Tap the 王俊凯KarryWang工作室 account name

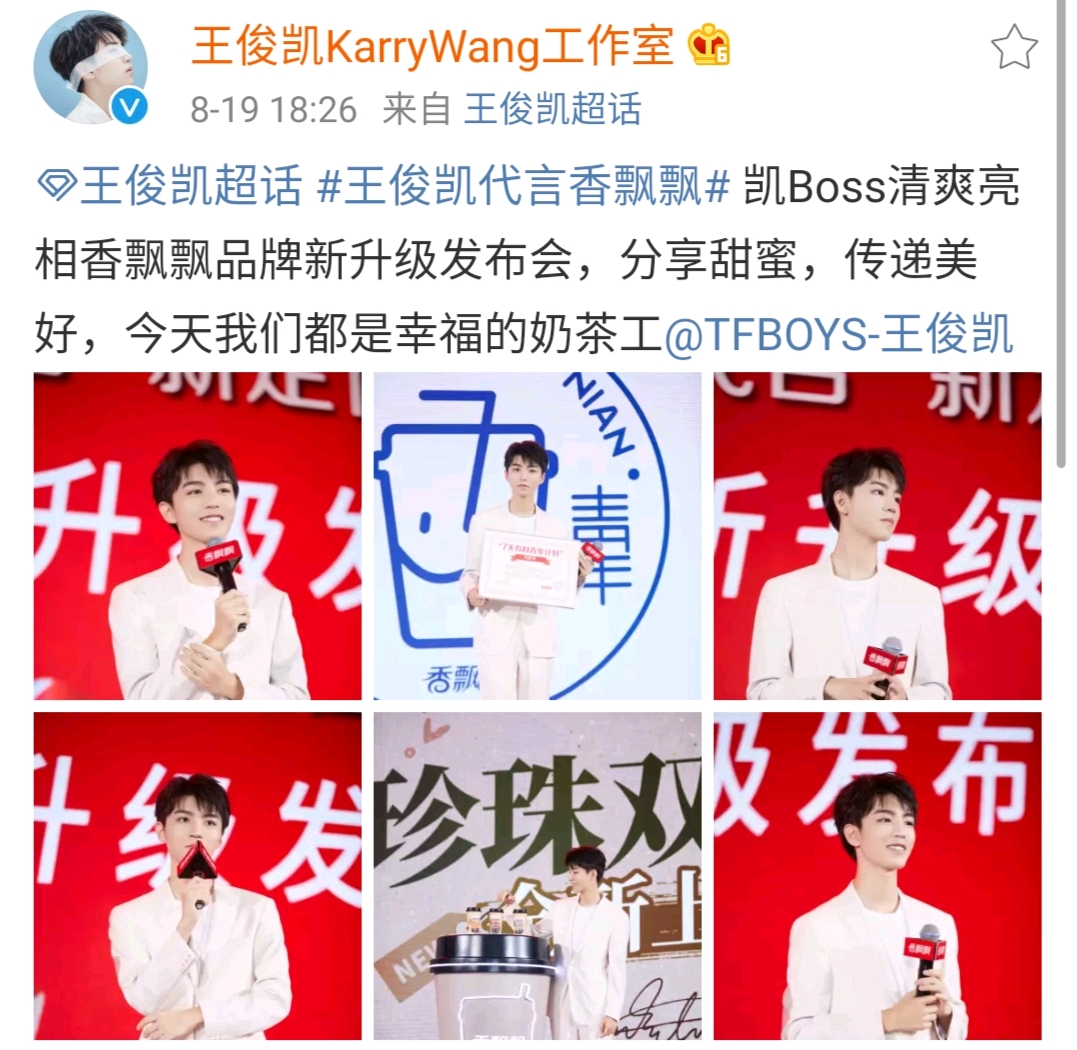[x=432, y=46]
